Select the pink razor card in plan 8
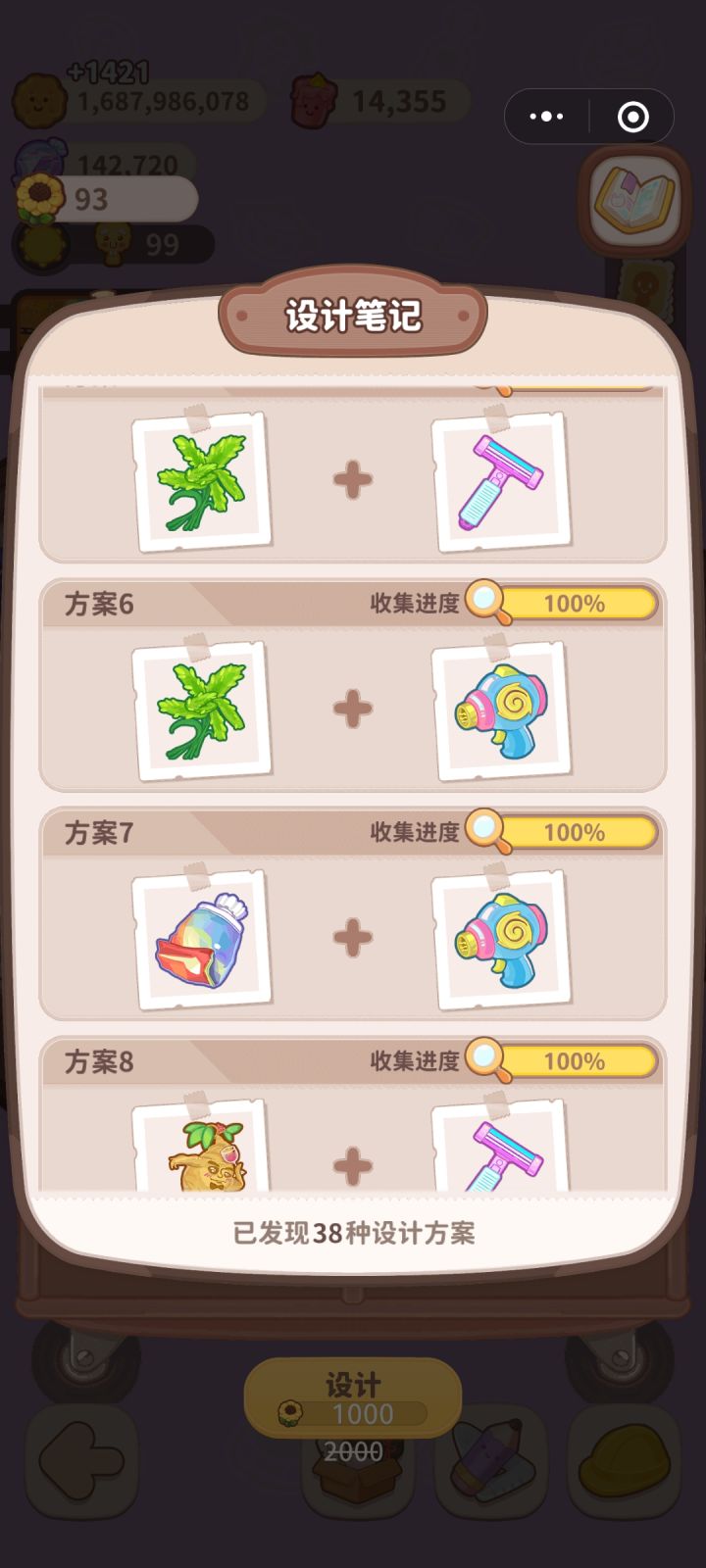This screenshot has width=706, height=1568. click(500, 1156)
